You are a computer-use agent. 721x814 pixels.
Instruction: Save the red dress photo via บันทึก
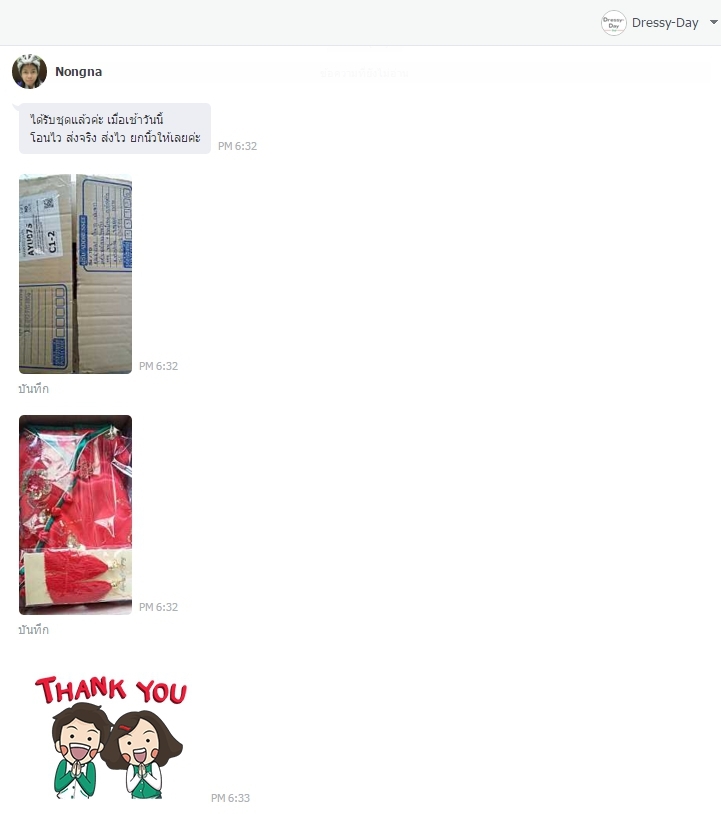click(34, 630)
